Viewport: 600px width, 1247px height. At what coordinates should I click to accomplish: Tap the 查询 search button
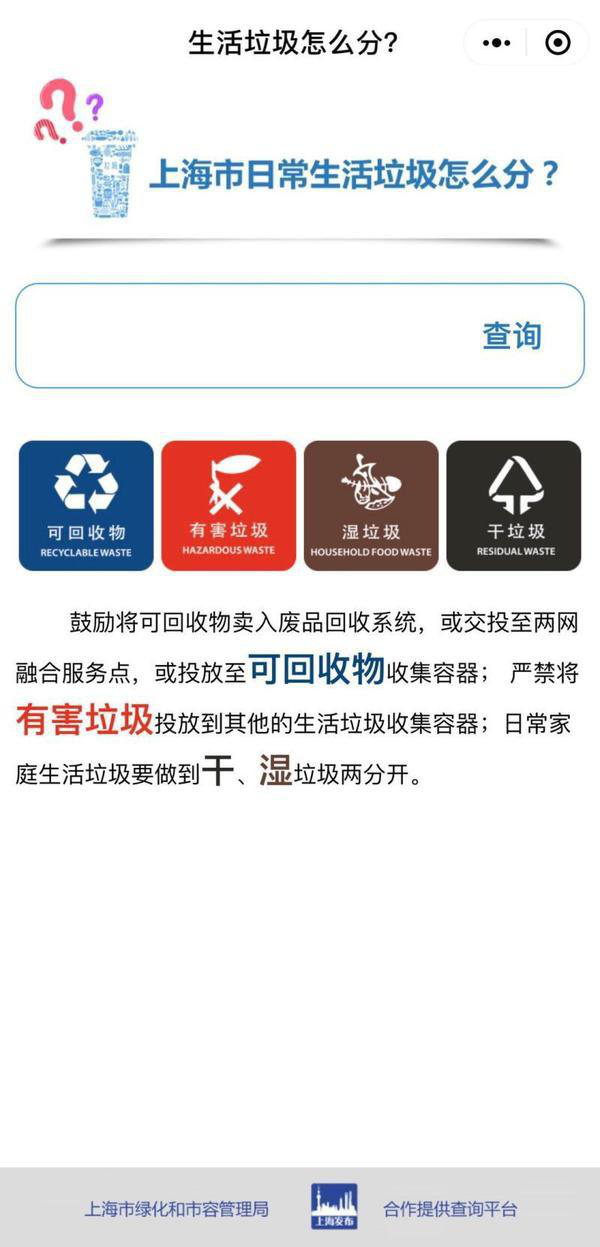click(511, 336)
